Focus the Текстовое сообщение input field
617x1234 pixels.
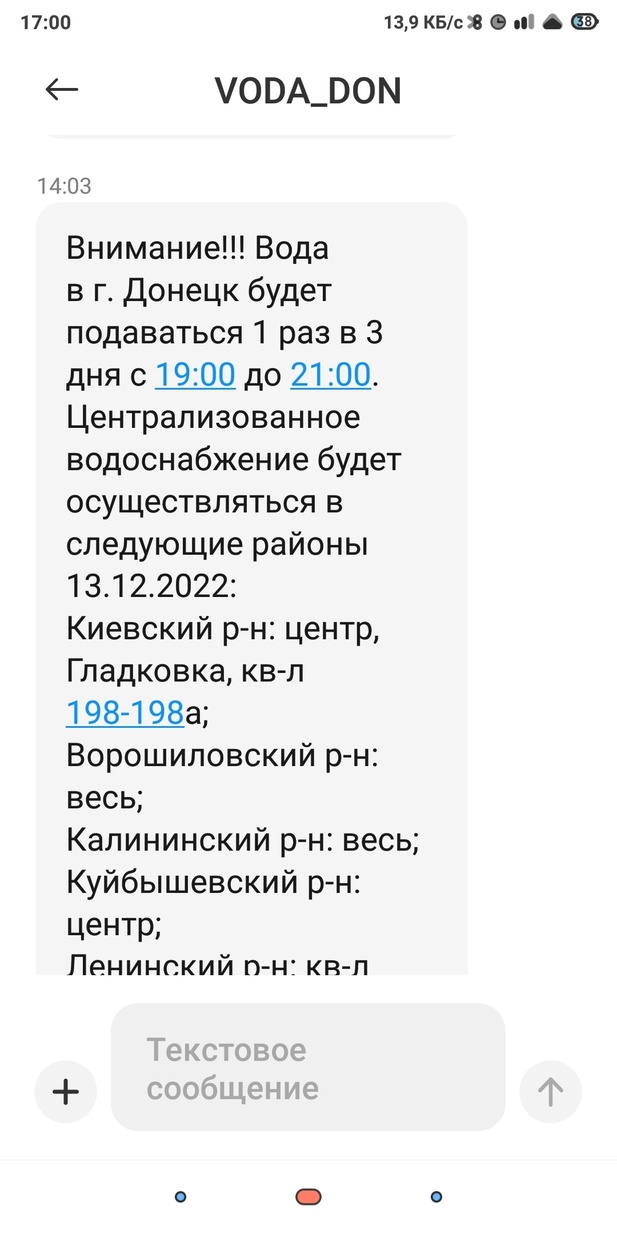coord(308,1068)
